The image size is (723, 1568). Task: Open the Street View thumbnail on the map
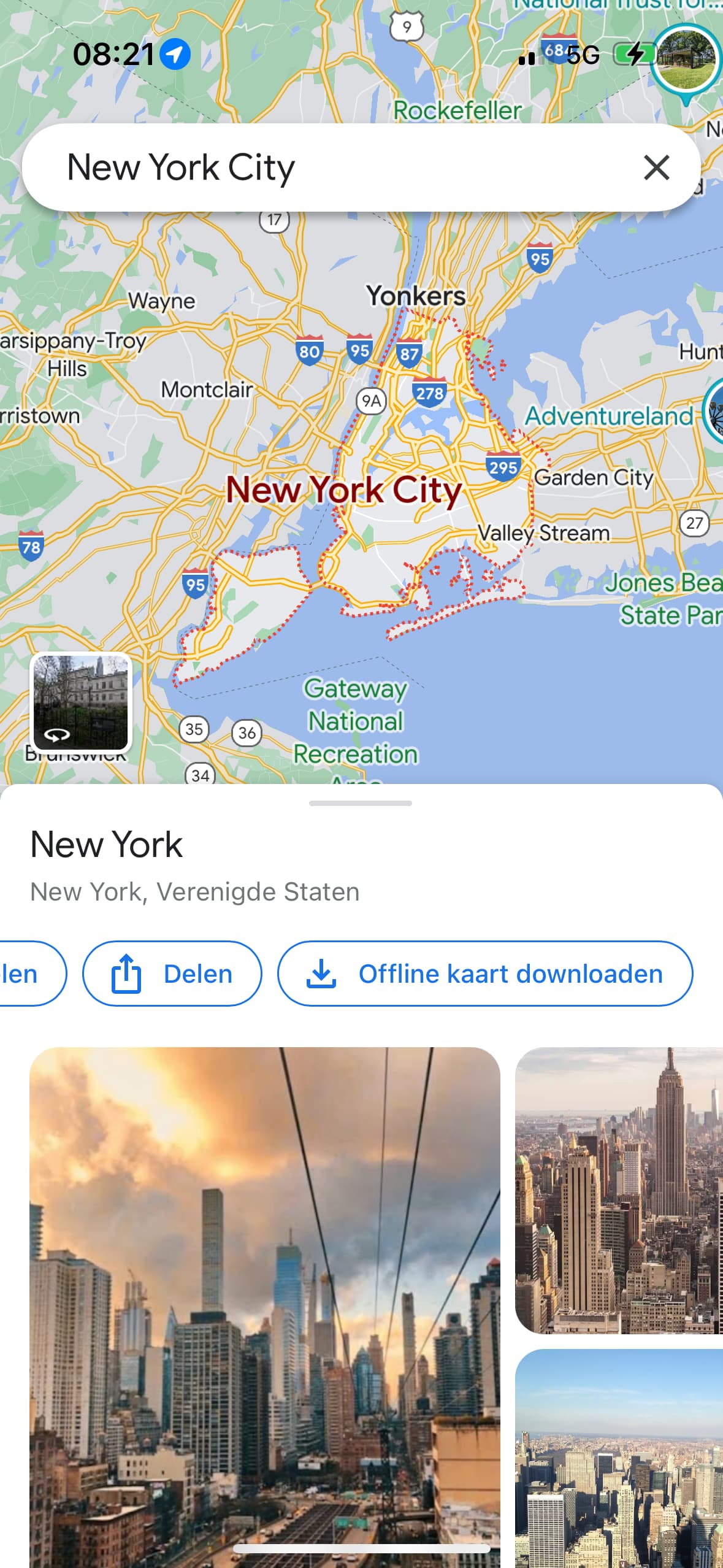click(x=81, y=703)
